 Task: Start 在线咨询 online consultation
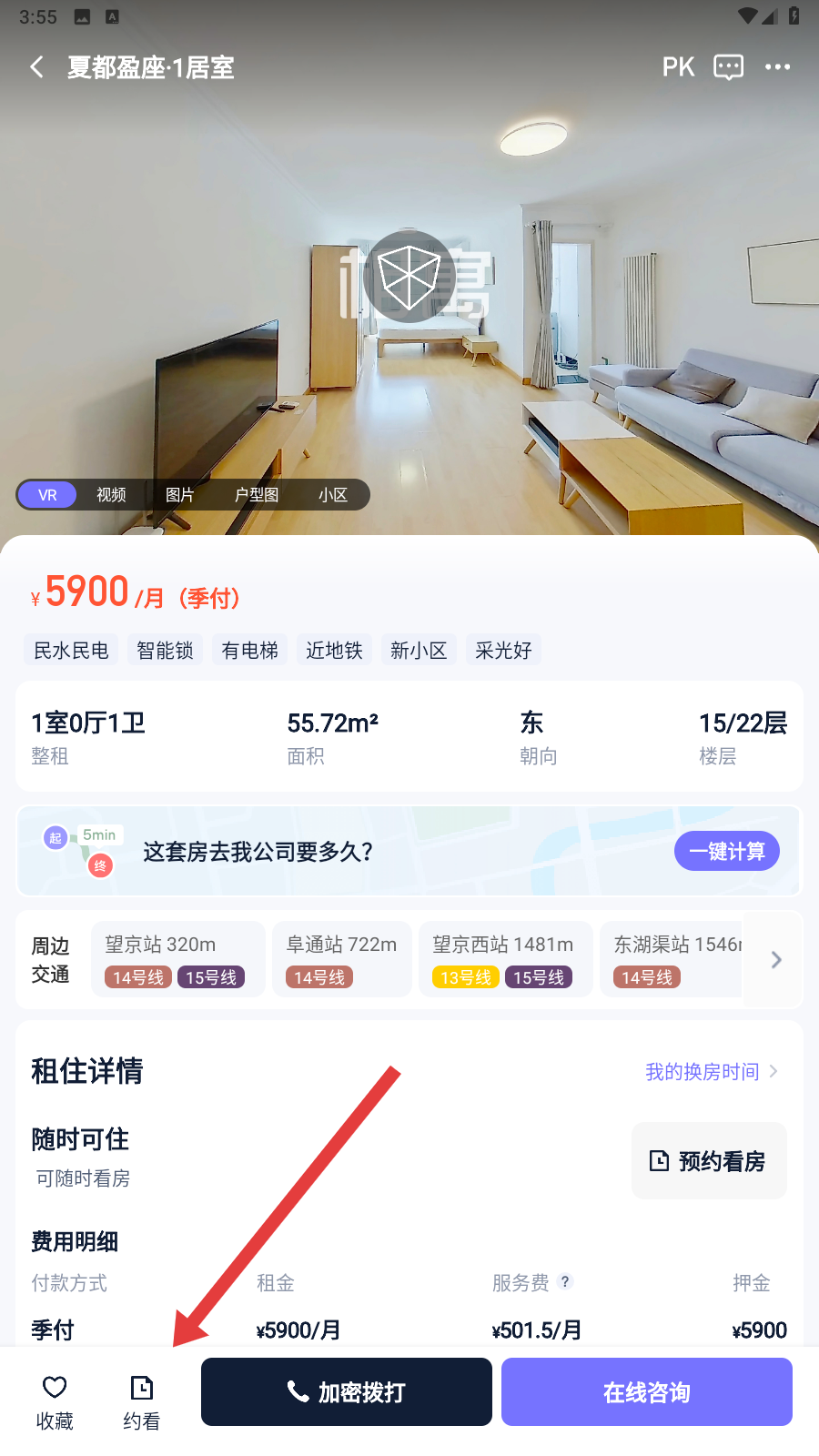646,1392
